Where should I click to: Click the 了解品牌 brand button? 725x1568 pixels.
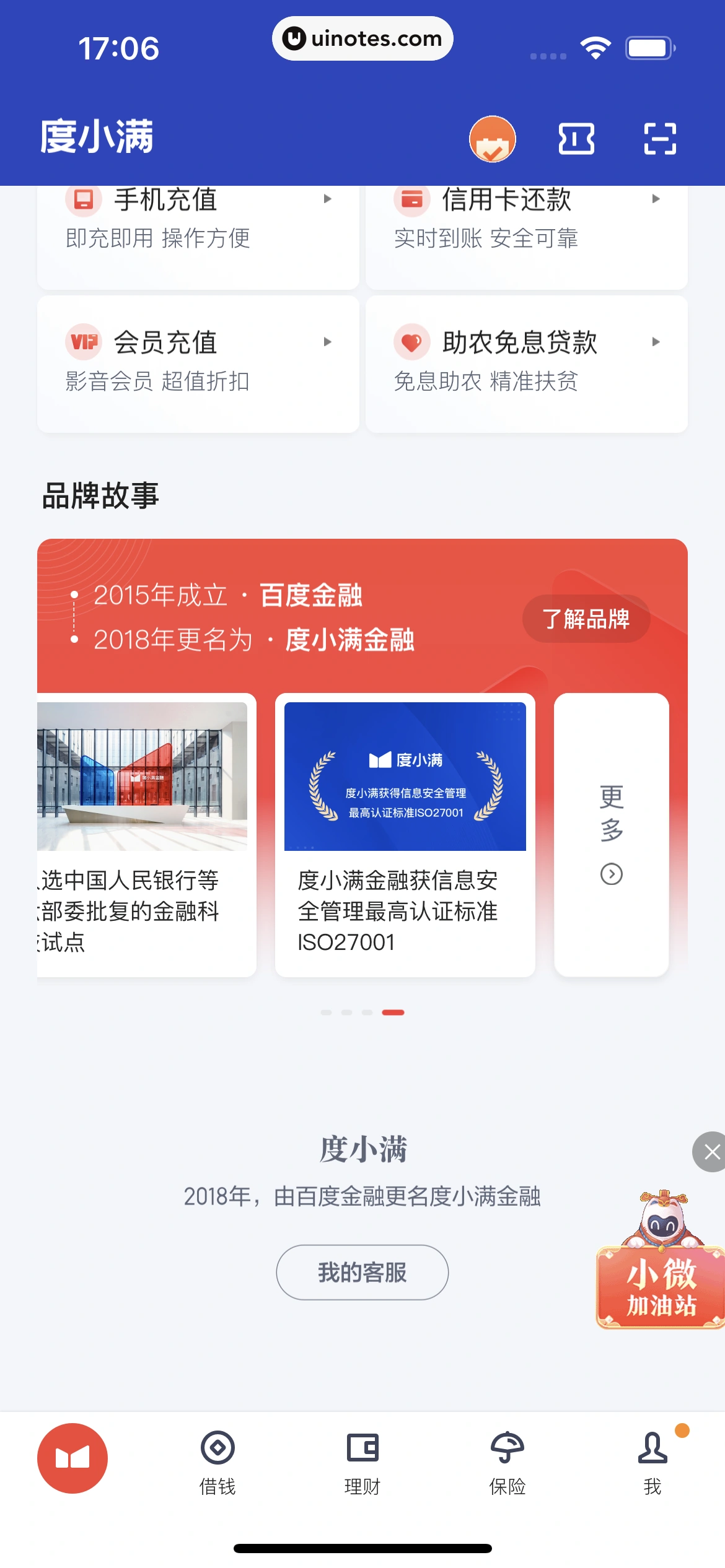pyautogui.click(x=586, y=619)
